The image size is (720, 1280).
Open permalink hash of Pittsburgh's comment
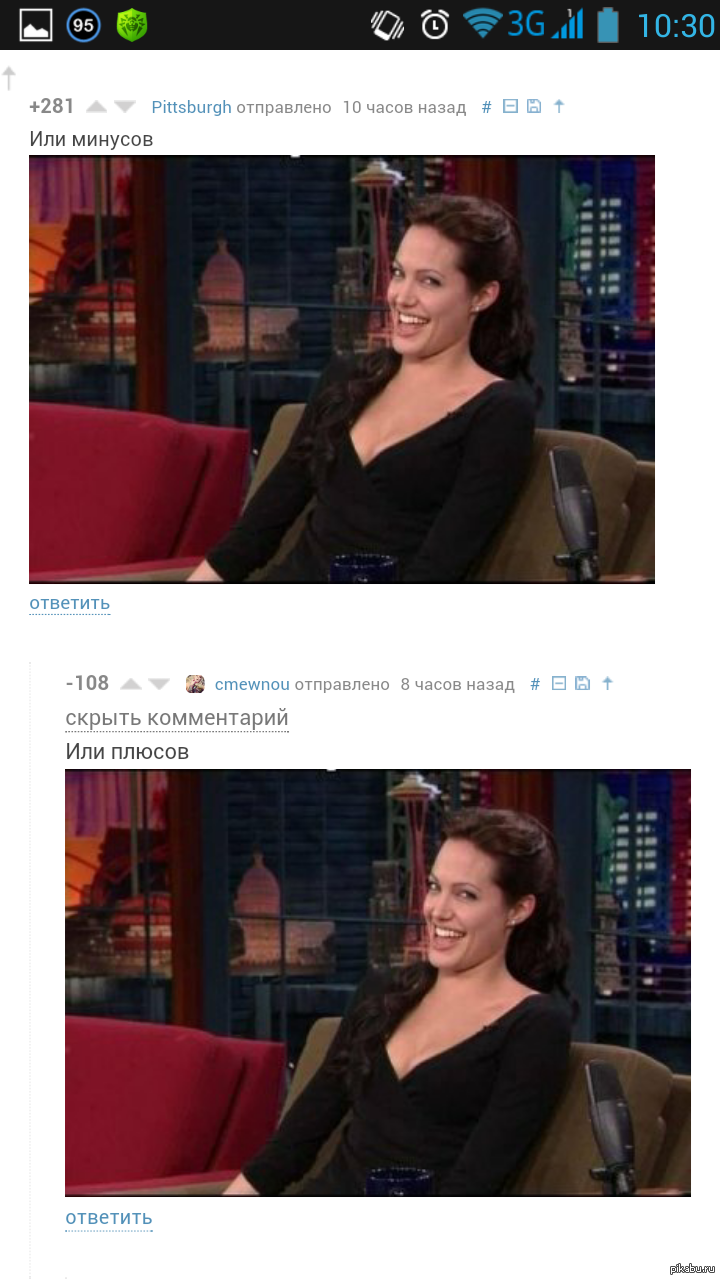pos(487,107)
